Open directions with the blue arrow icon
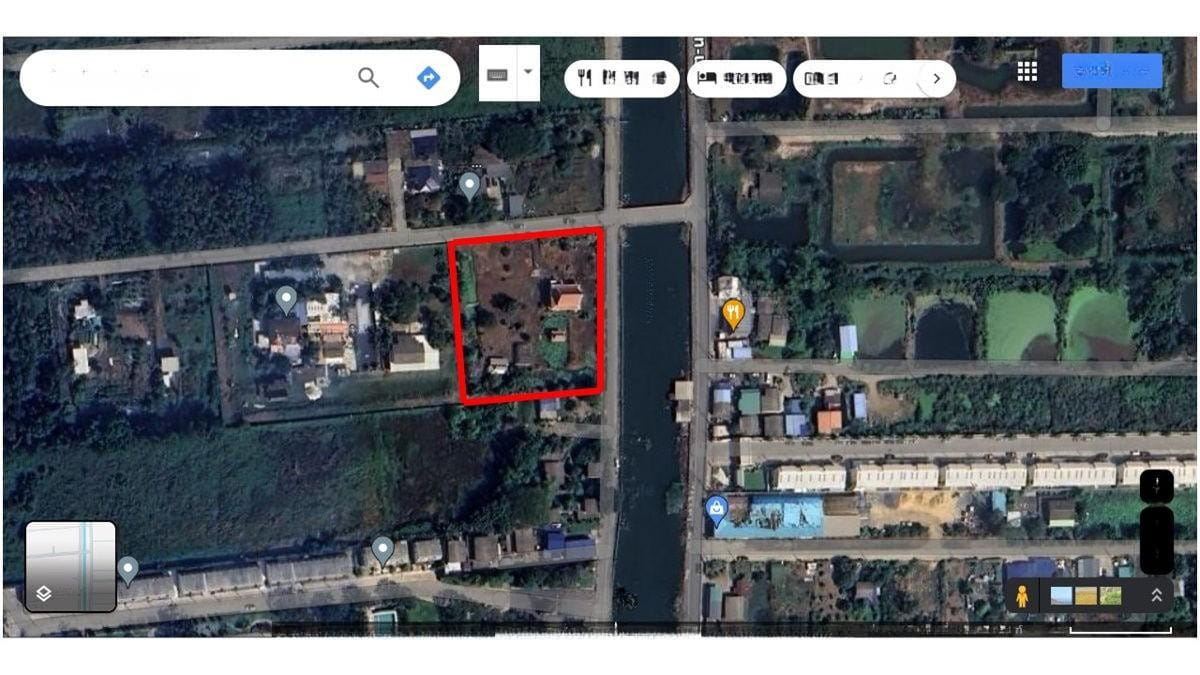1200x675 pixels. [x=429, y=78]
